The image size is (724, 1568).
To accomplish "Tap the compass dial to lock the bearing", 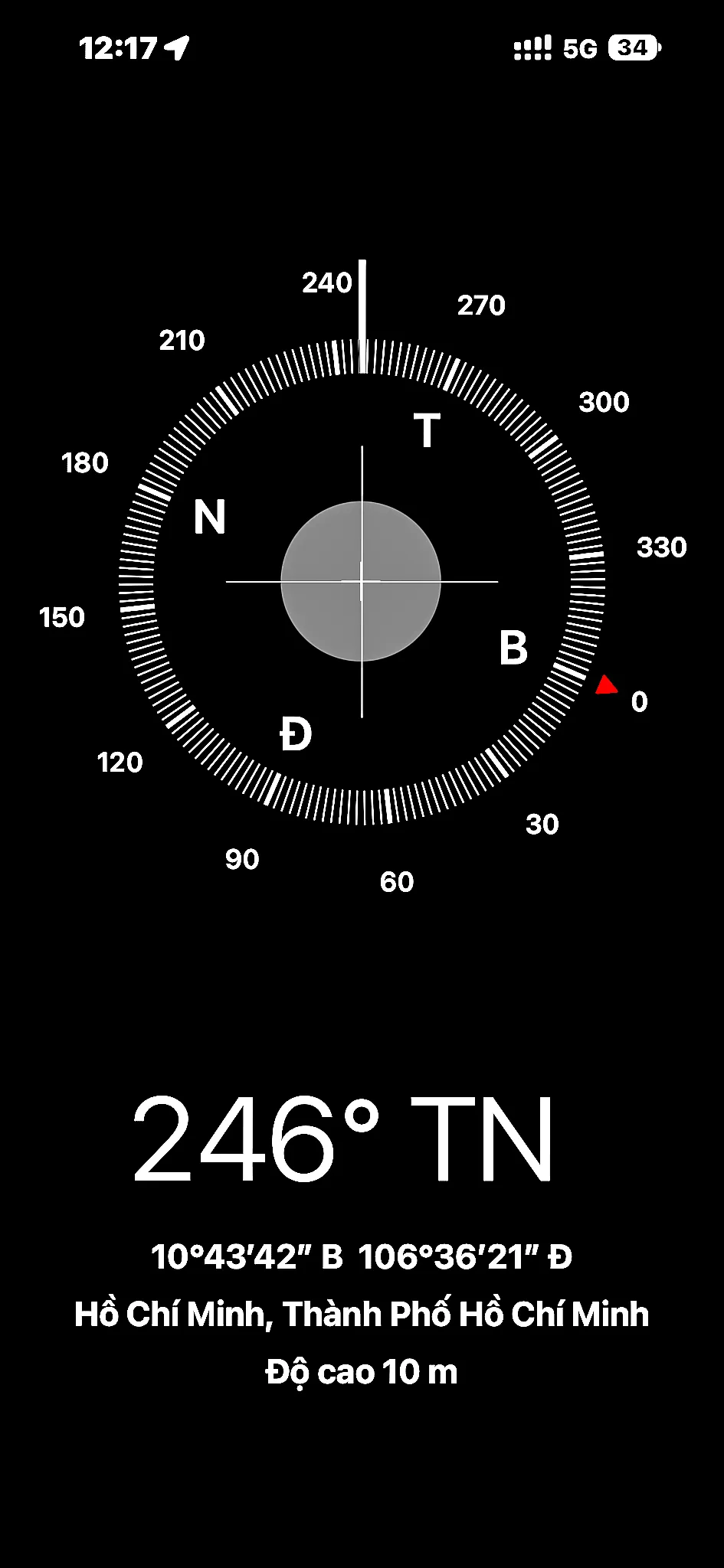I will pyautogui.click(x=362, y=581).
